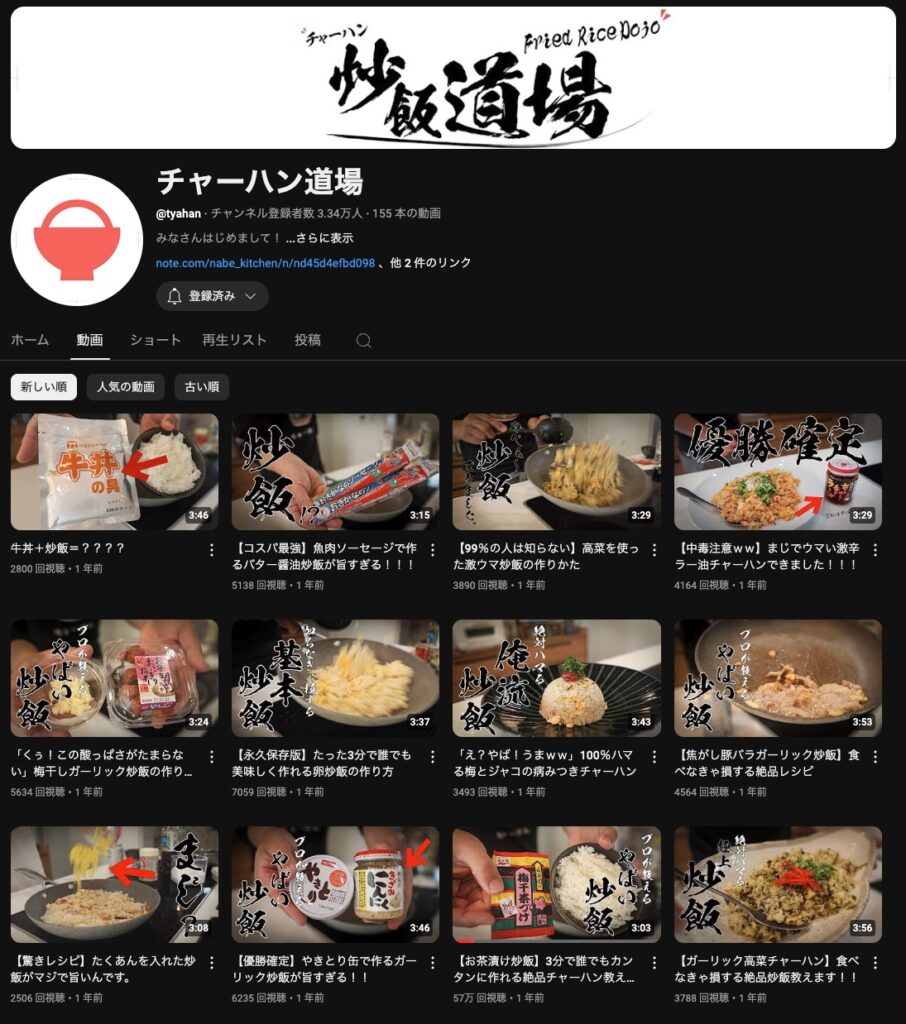Open the 【永久保存版】卵炒飯の作り方 video
This screenshot has height=1024, width=906.
click(335, 678)
